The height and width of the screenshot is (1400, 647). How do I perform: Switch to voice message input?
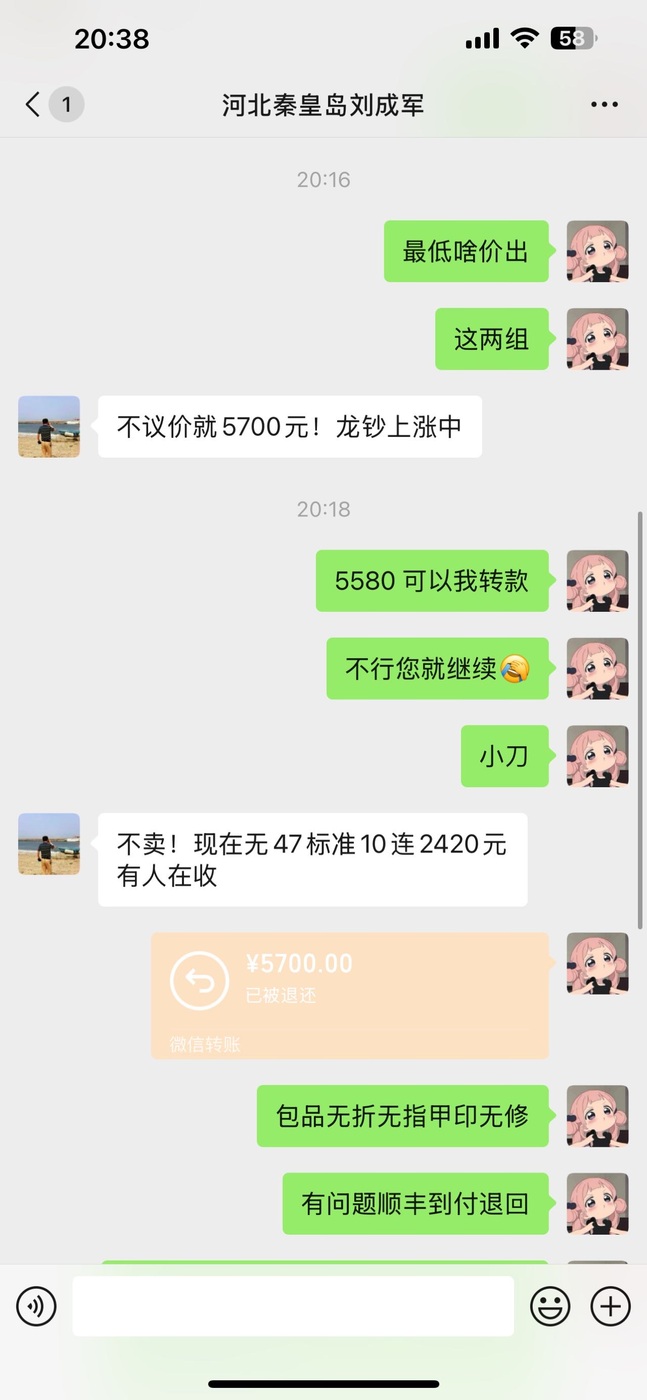[x=36, y=1306]
